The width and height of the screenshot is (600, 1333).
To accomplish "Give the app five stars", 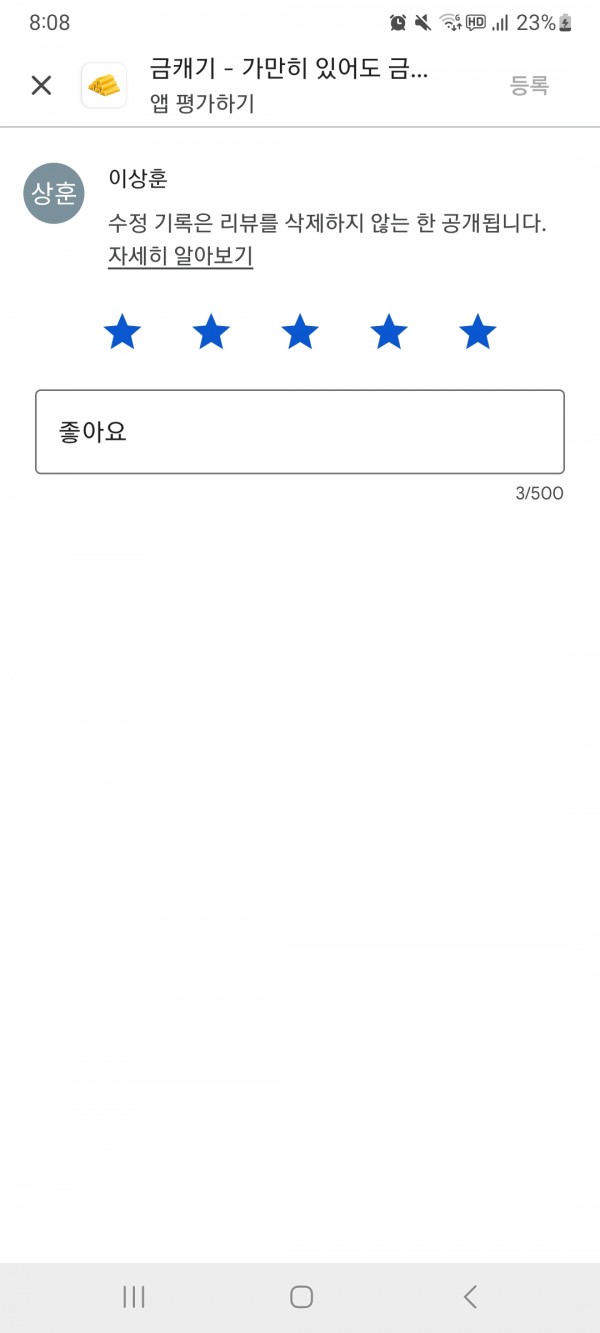I will tap(478, 331).
